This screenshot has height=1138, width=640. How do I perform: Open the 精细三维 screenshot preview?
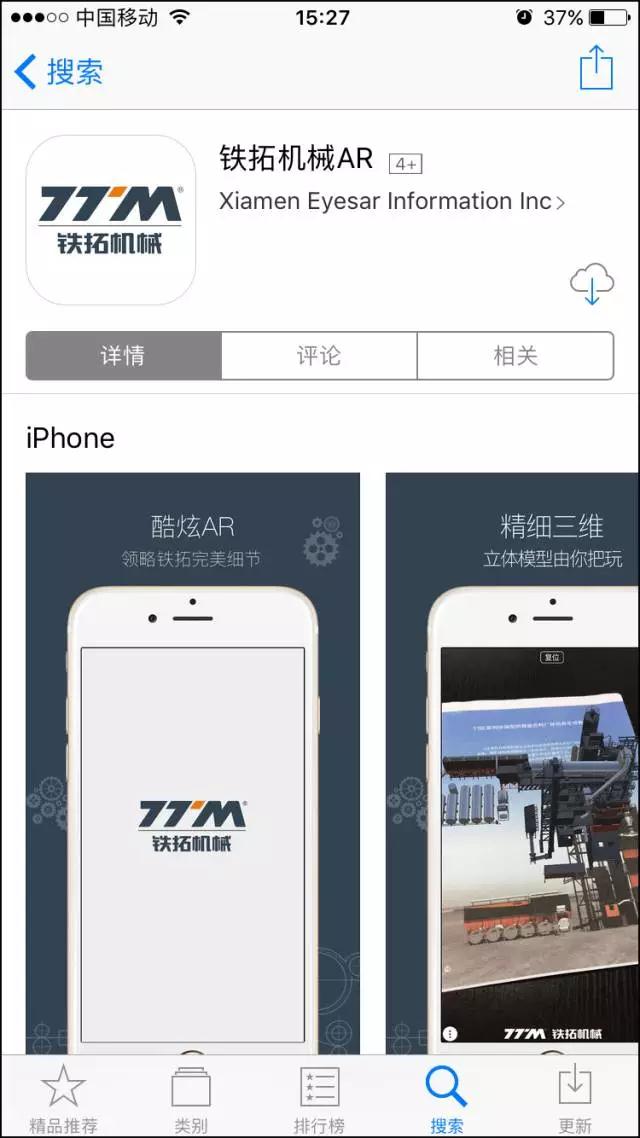(512, 760)
